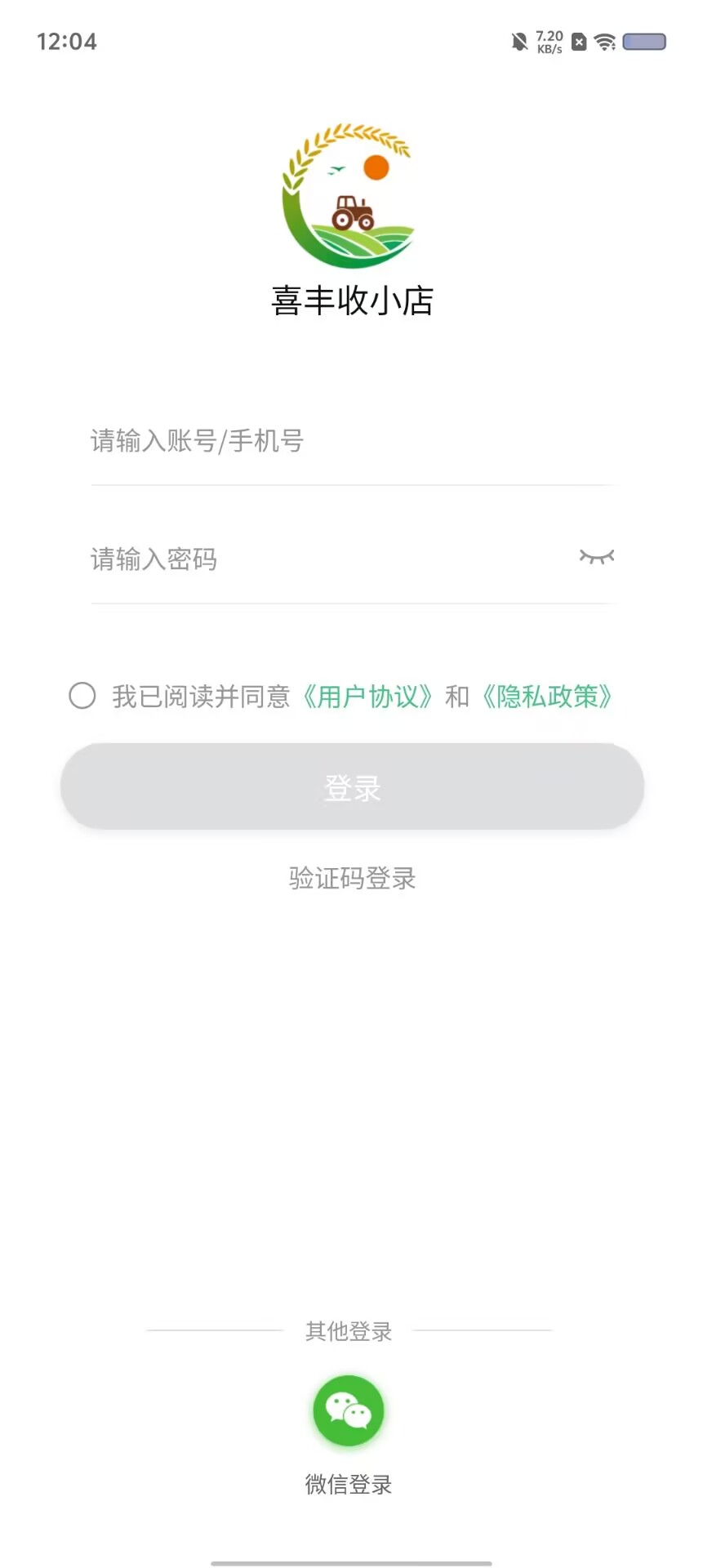
Task: Log in with WeChat icon
Action: click(349, 1411)
